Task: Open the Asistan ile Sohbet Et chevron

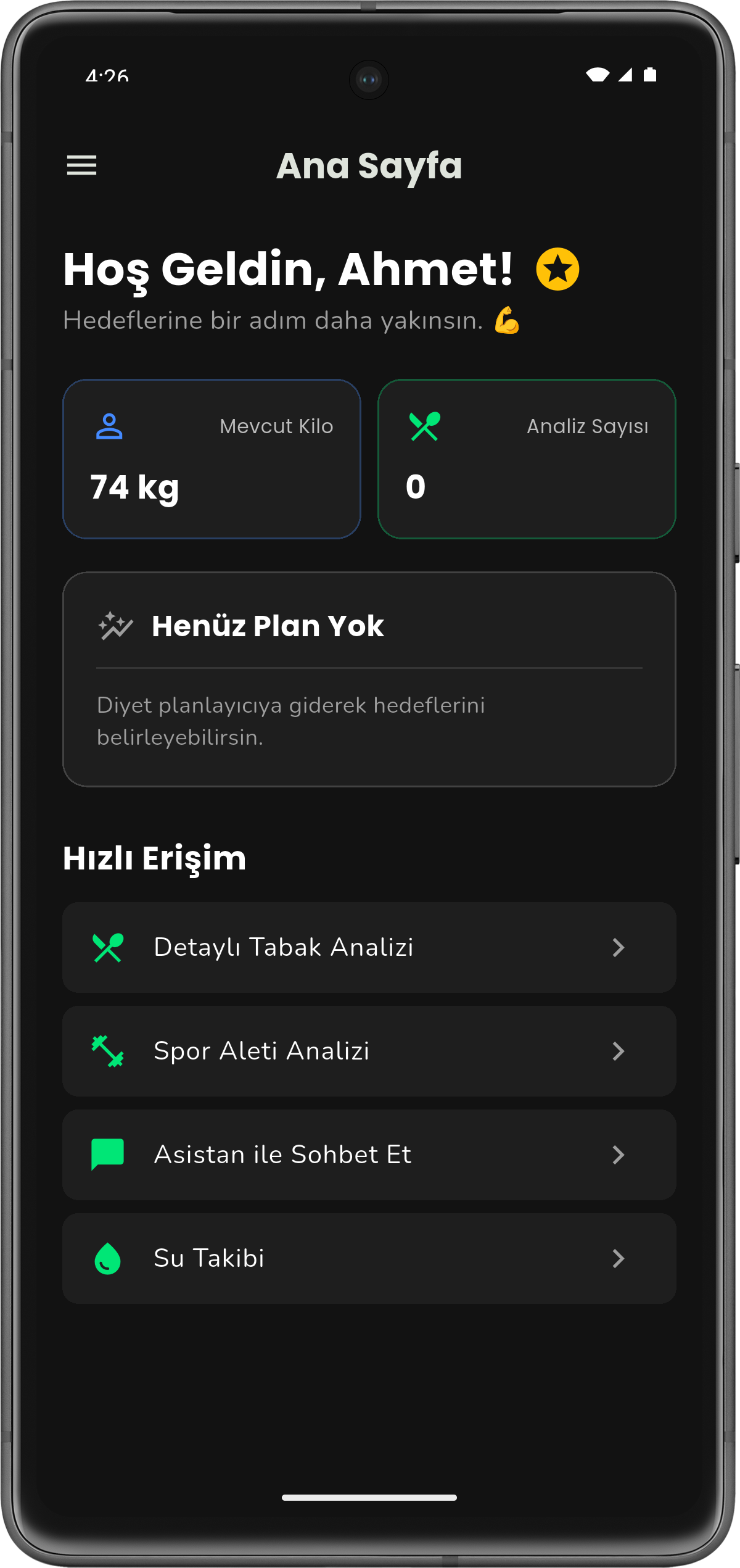Action: pos(620,1155)
